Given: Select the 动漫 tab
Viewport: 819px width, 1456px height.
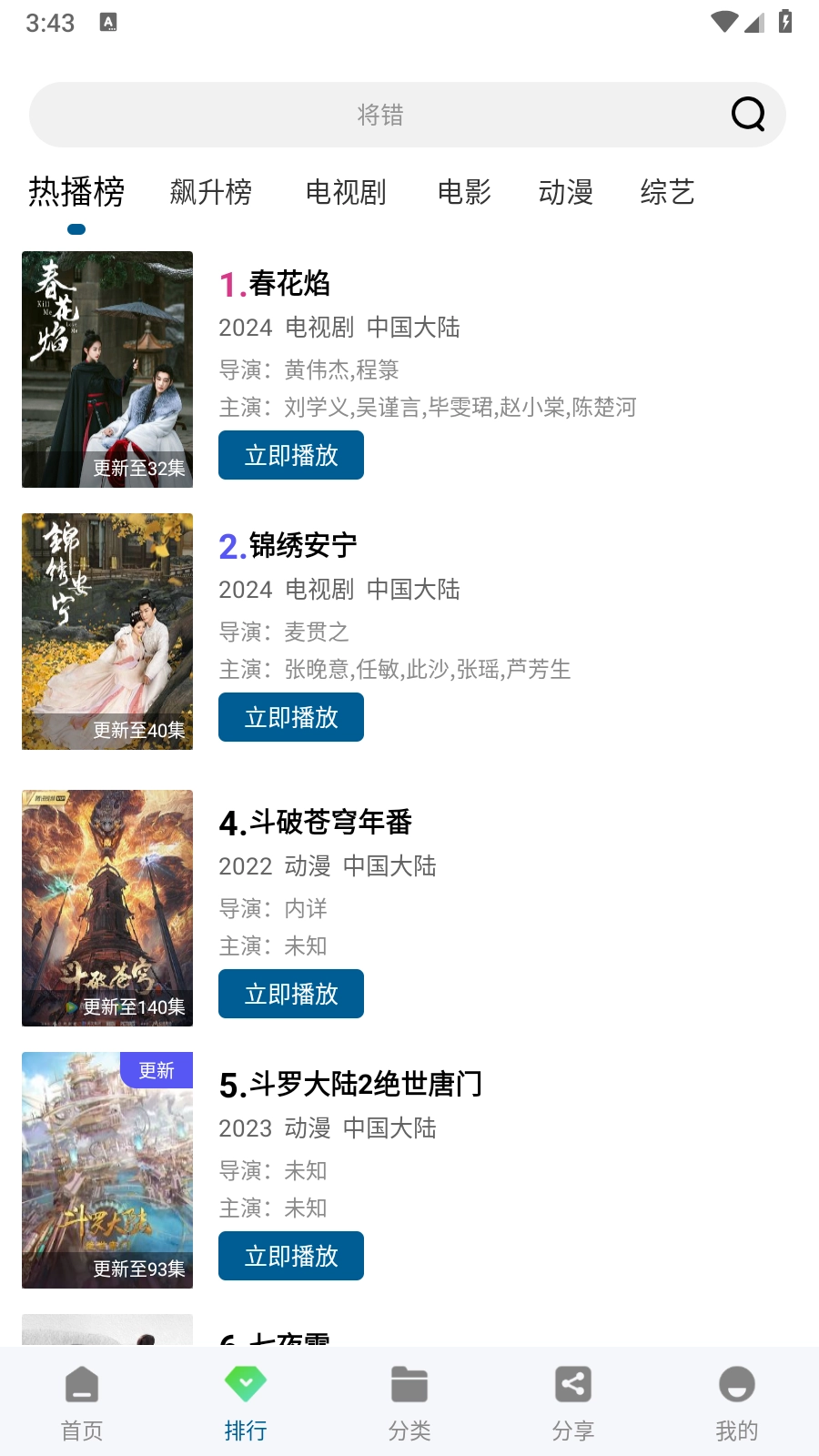Looking at the screenshot, I should [566, 193].
